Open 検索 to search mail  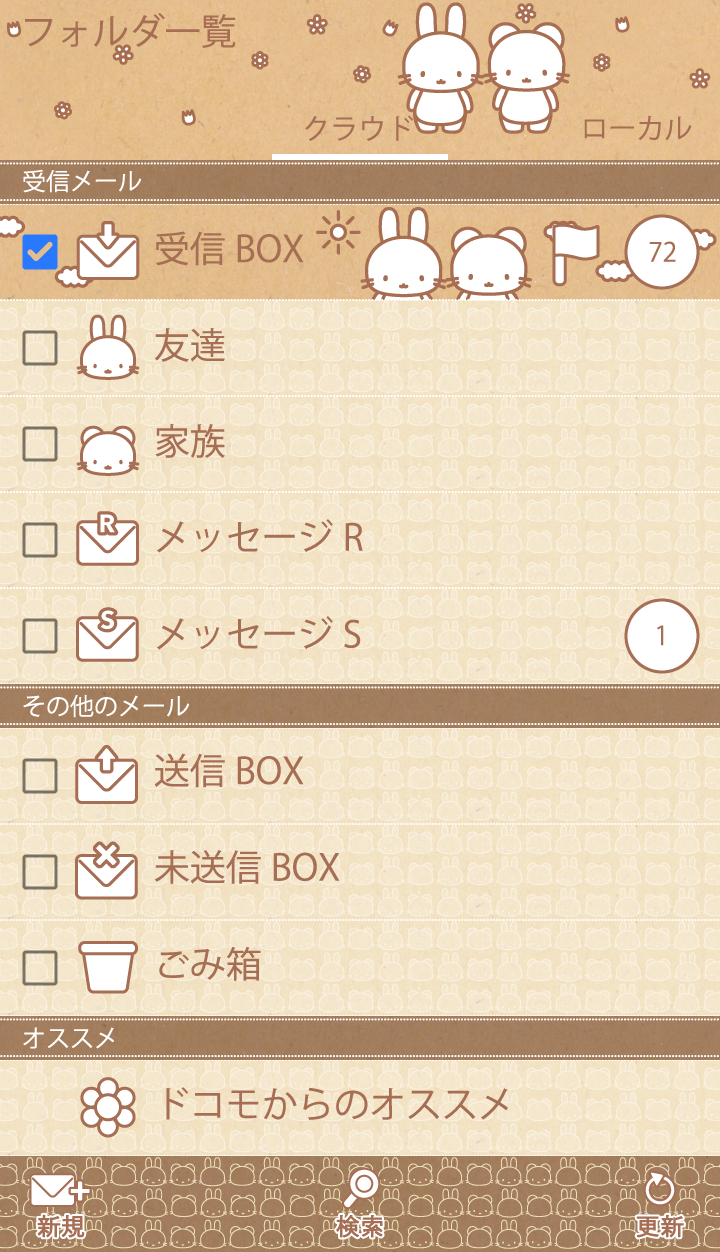pyautogui.click(x=360, y=1205)
